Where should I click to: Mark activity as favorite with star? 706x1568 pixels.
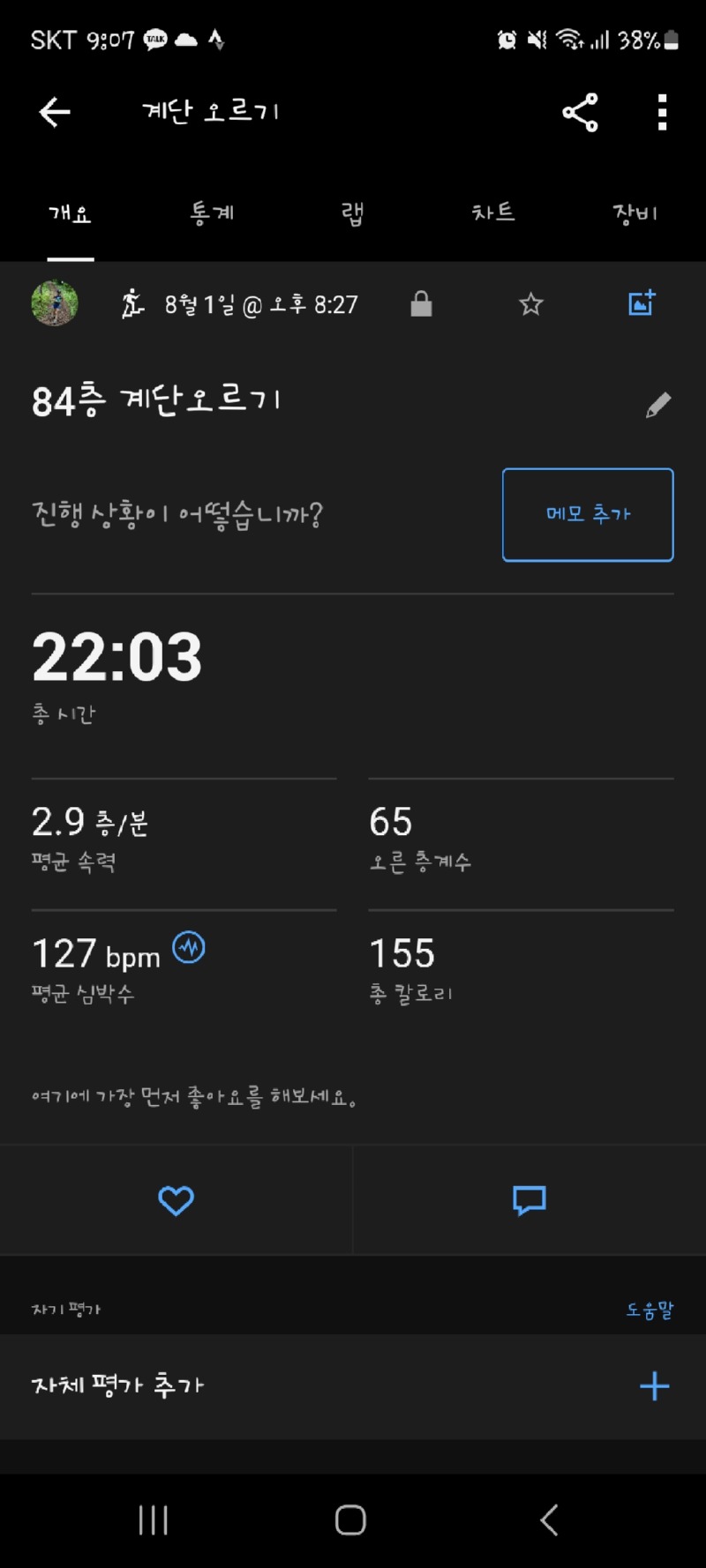tap(530, 304)
